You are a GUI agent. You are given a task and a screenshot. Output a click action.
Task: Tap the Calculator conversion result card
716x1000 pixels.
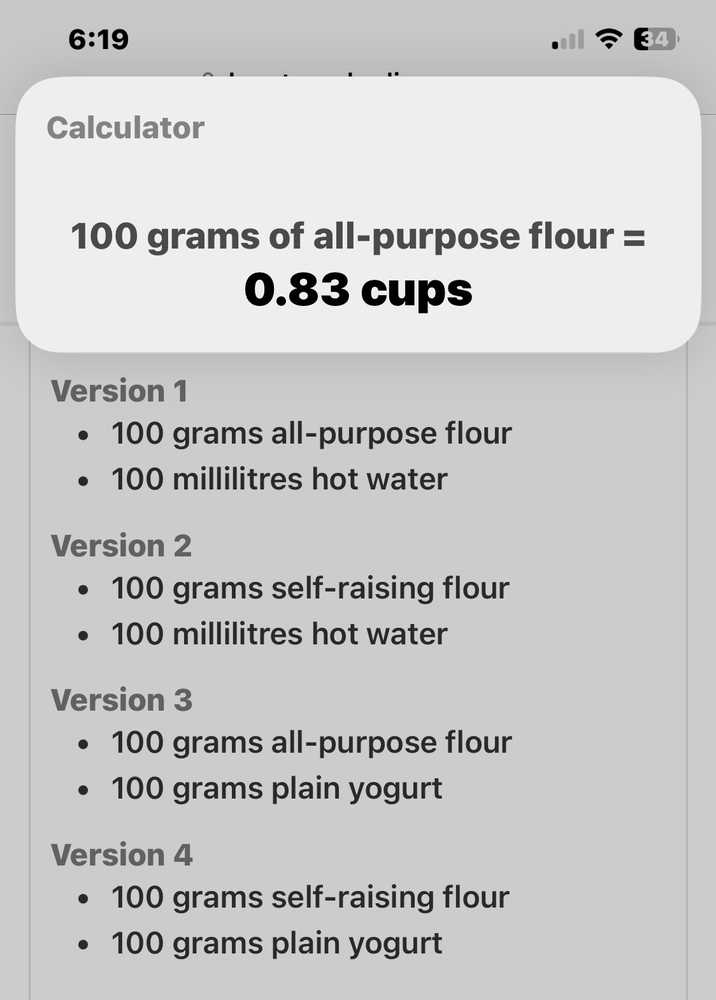tap(358, 215)
